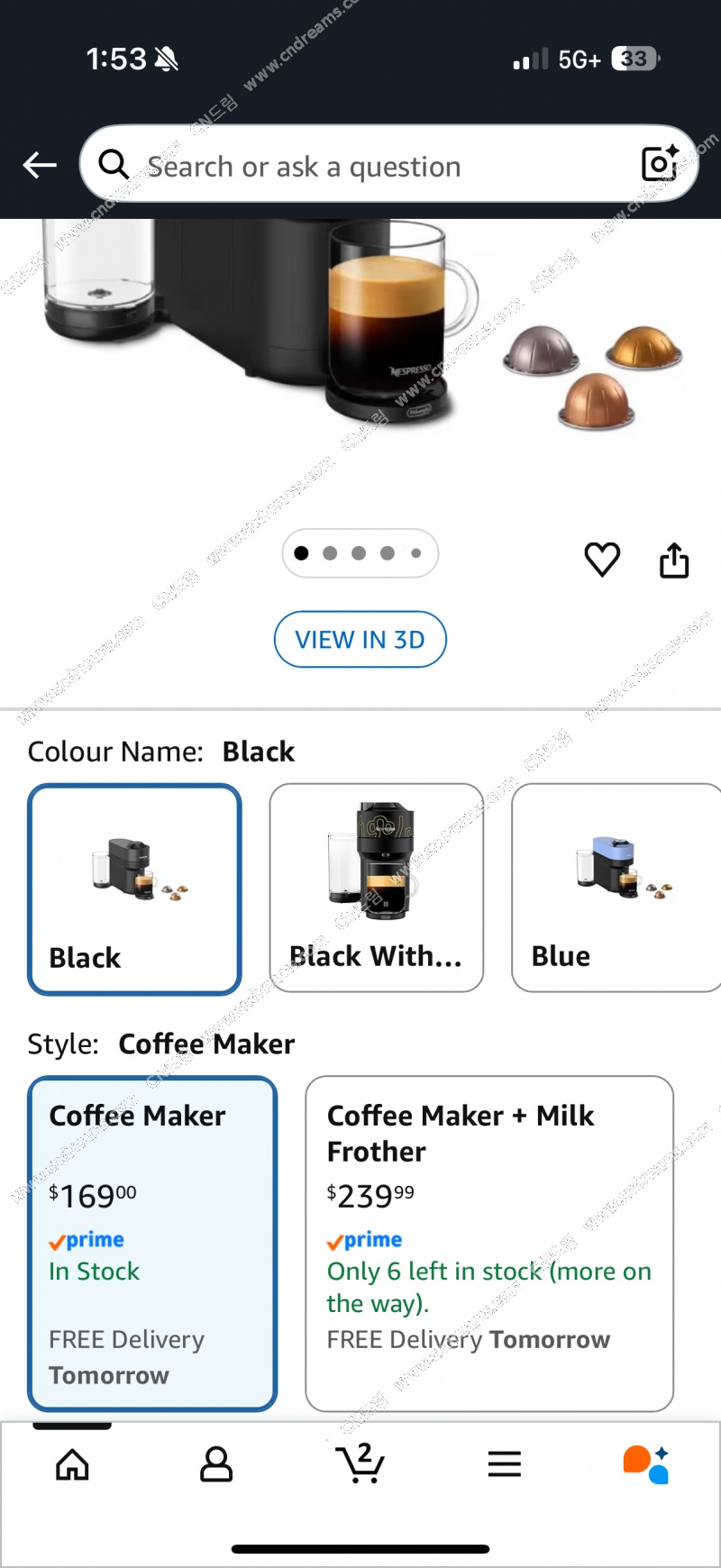
Task: Open the account profile tab
Action: [216, 1465]
